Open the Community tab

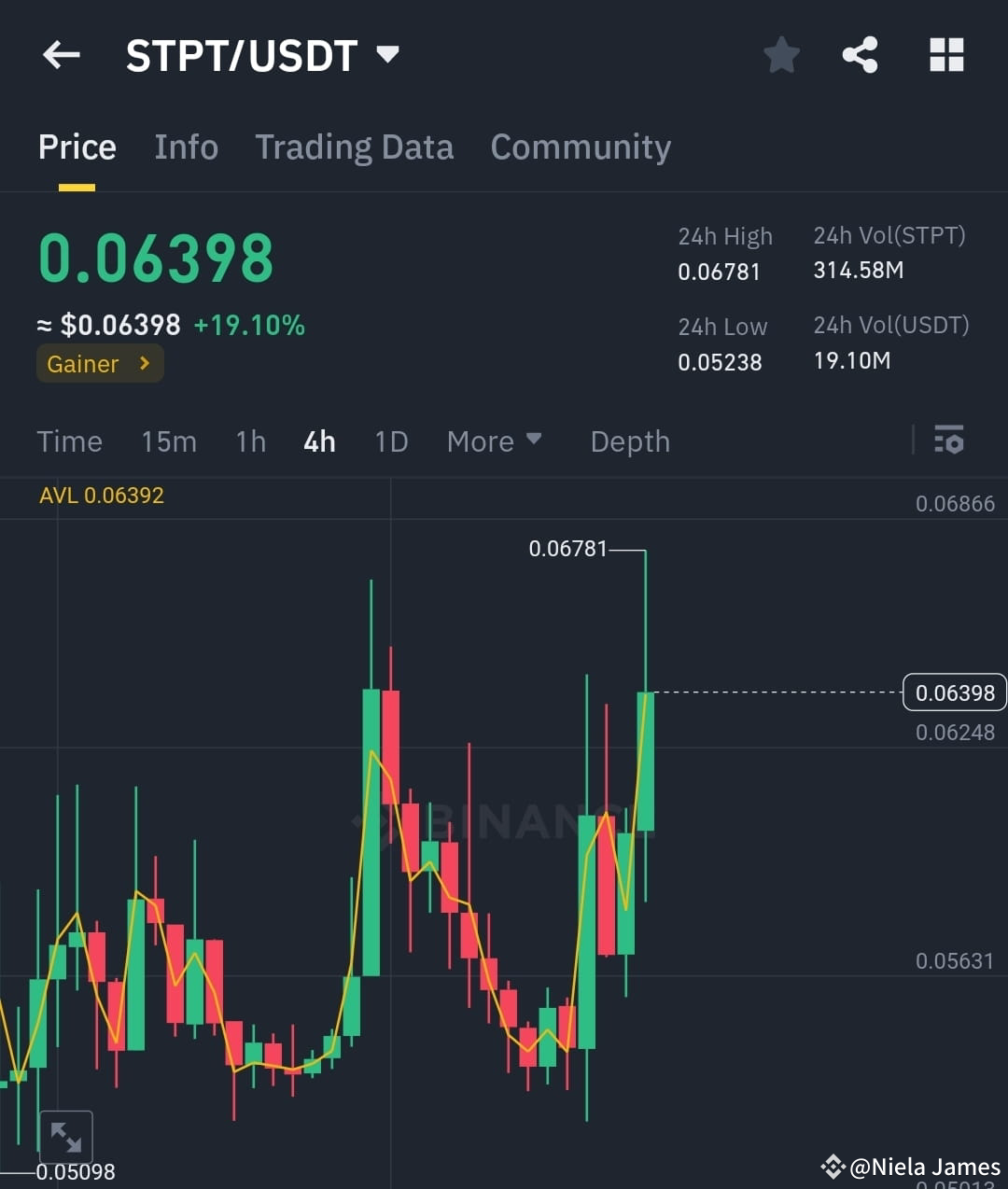point(581,147)
